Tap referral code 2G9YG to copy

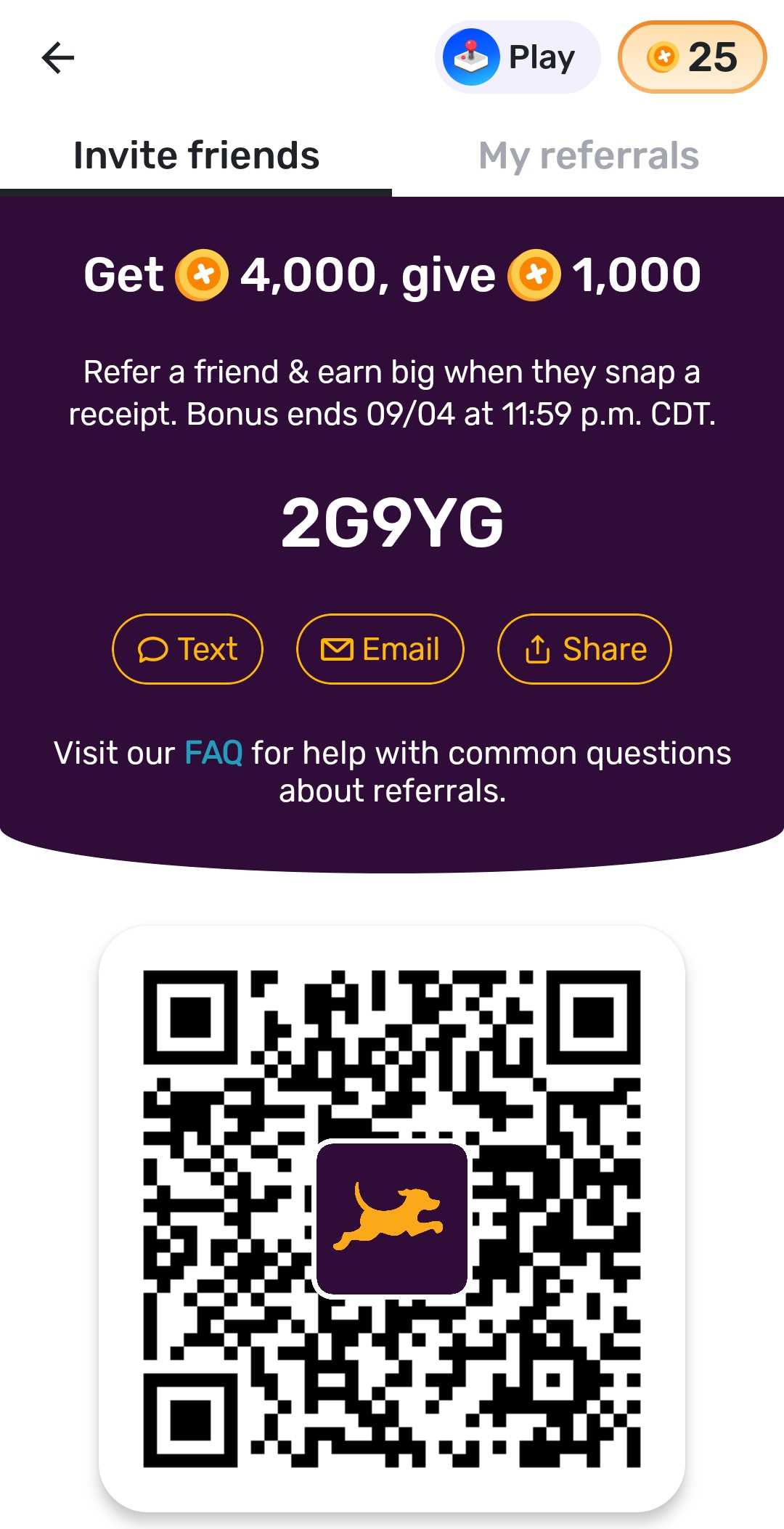tap(392, 523)
